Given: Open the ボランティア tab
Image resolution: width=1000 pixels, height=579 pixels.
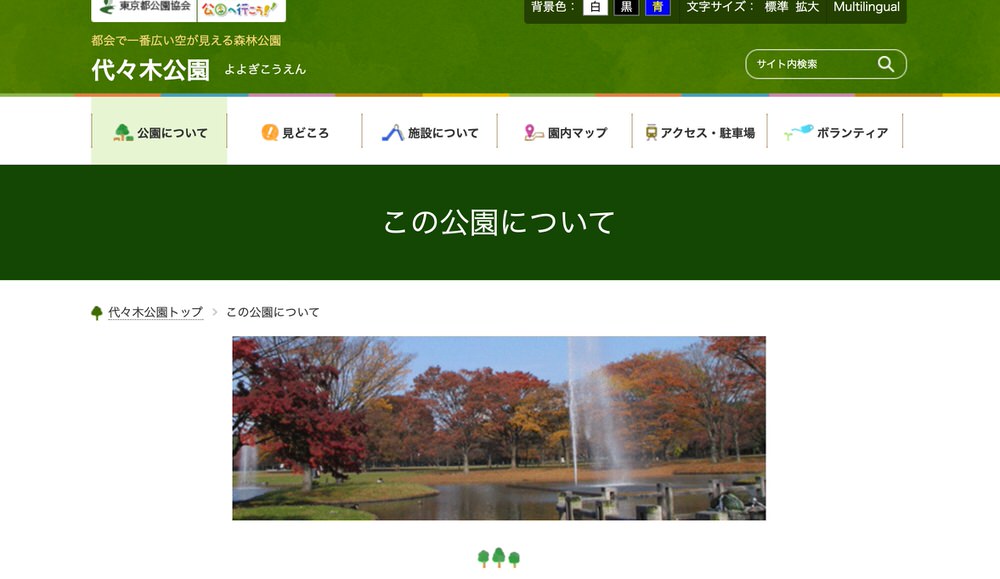Looking at the screenshot, I should click(x=836, y=132).
